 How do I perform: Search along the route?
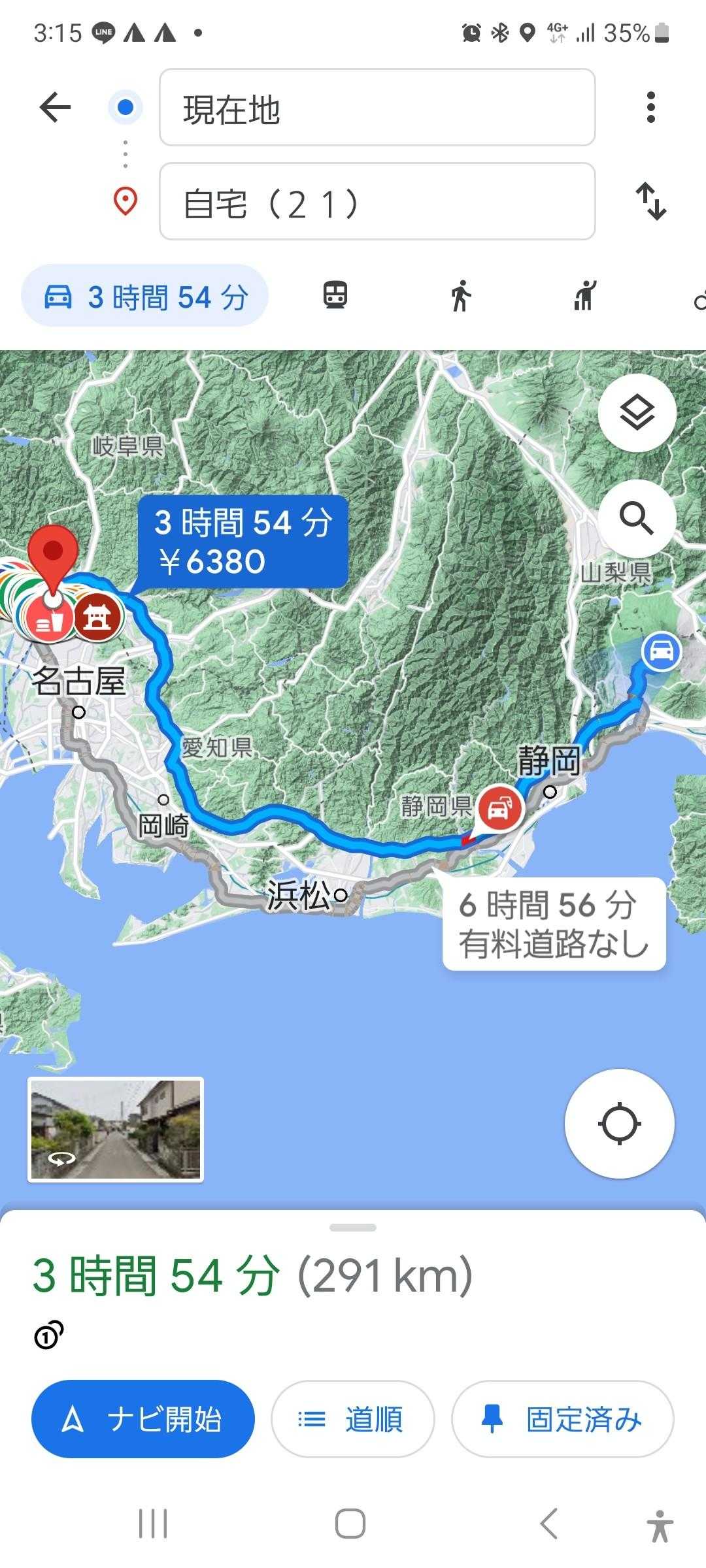pos(637,518)
